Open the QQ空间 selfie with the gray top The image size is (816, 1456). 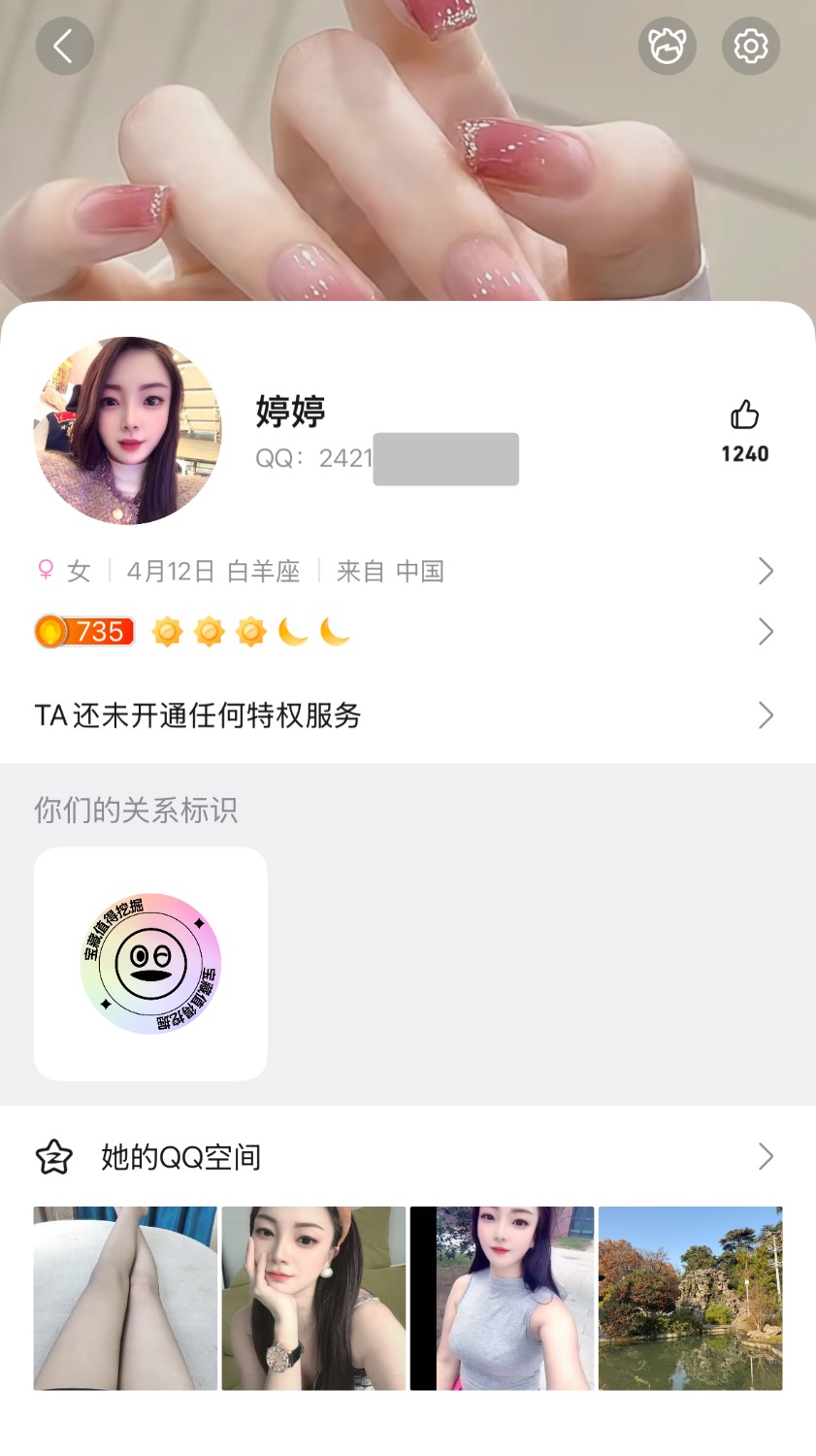pos(502,1298)
